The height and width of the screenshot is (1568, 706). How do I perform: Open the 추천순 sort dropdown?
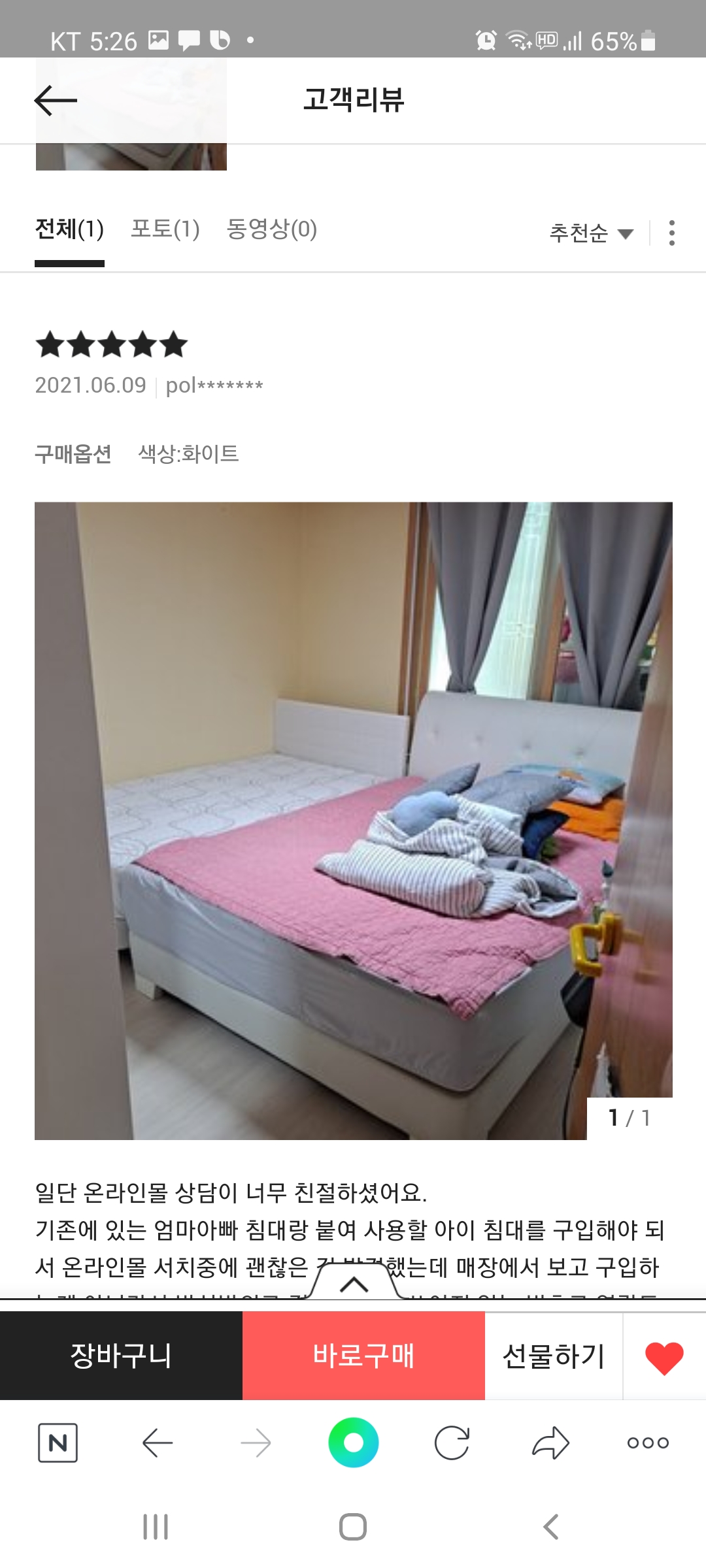pos(591,233)
